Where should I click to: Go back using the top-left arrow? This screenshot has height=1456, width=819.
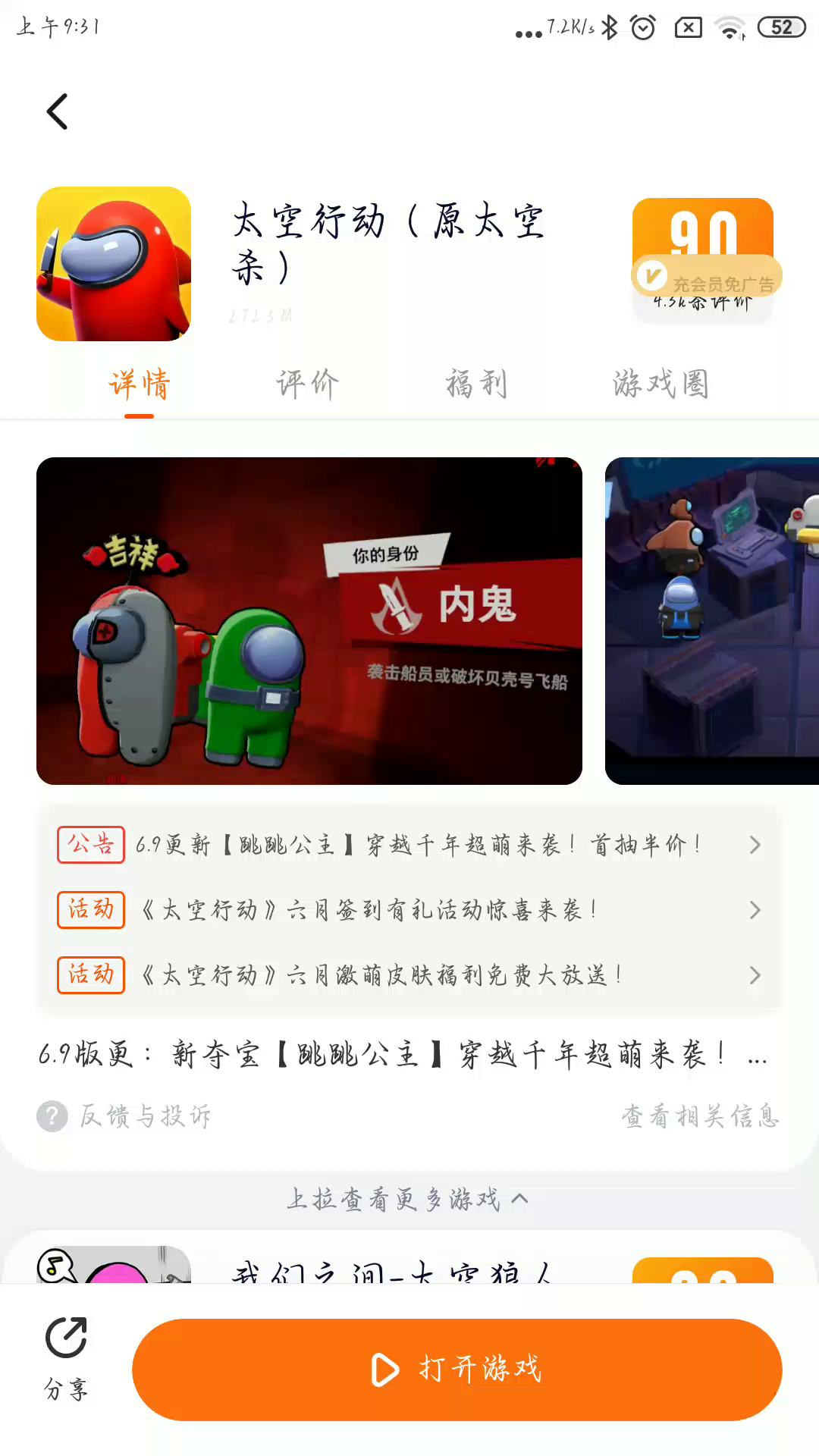(58, 112)
